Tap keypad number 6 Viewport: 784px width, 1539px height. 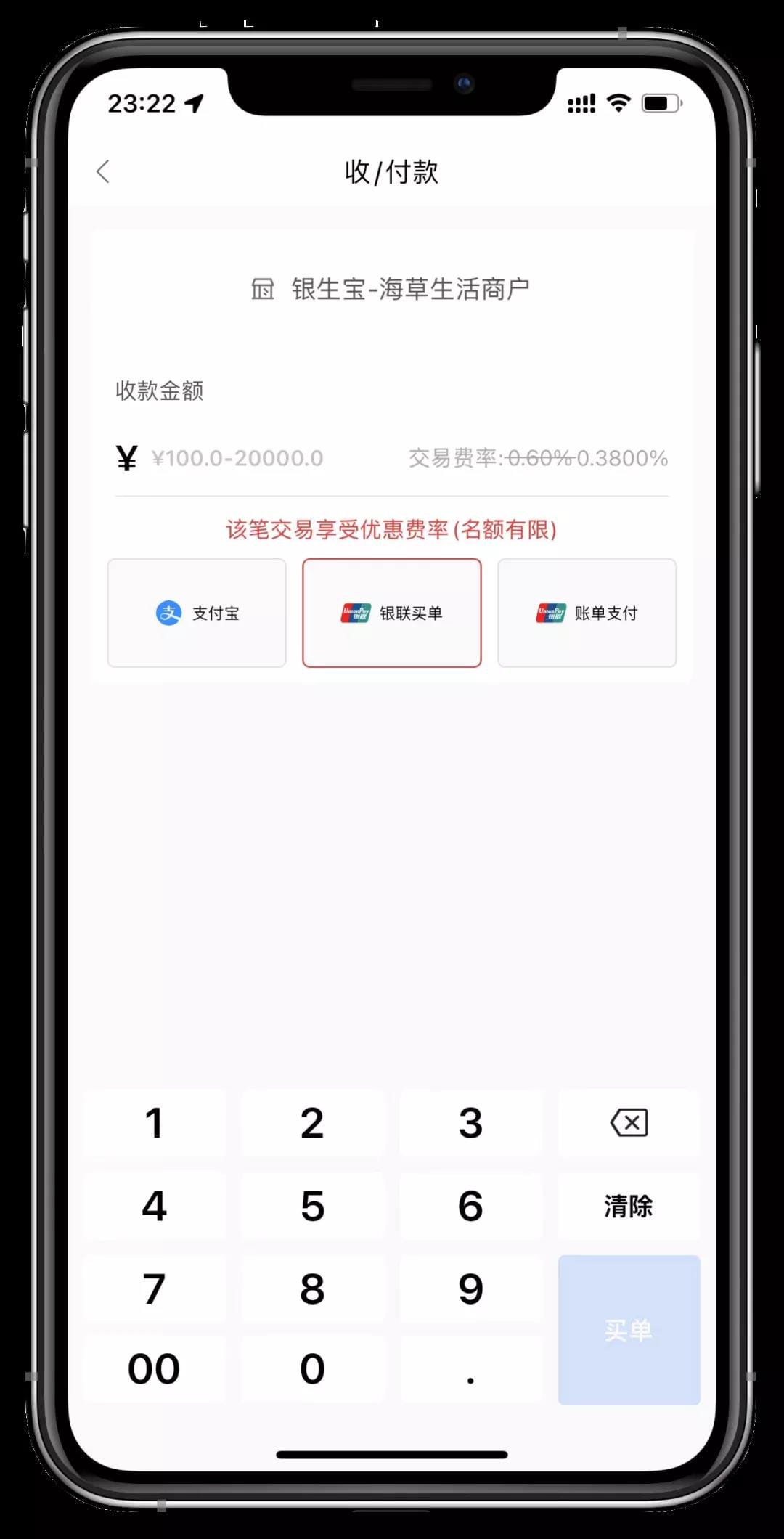point(470,1206)
